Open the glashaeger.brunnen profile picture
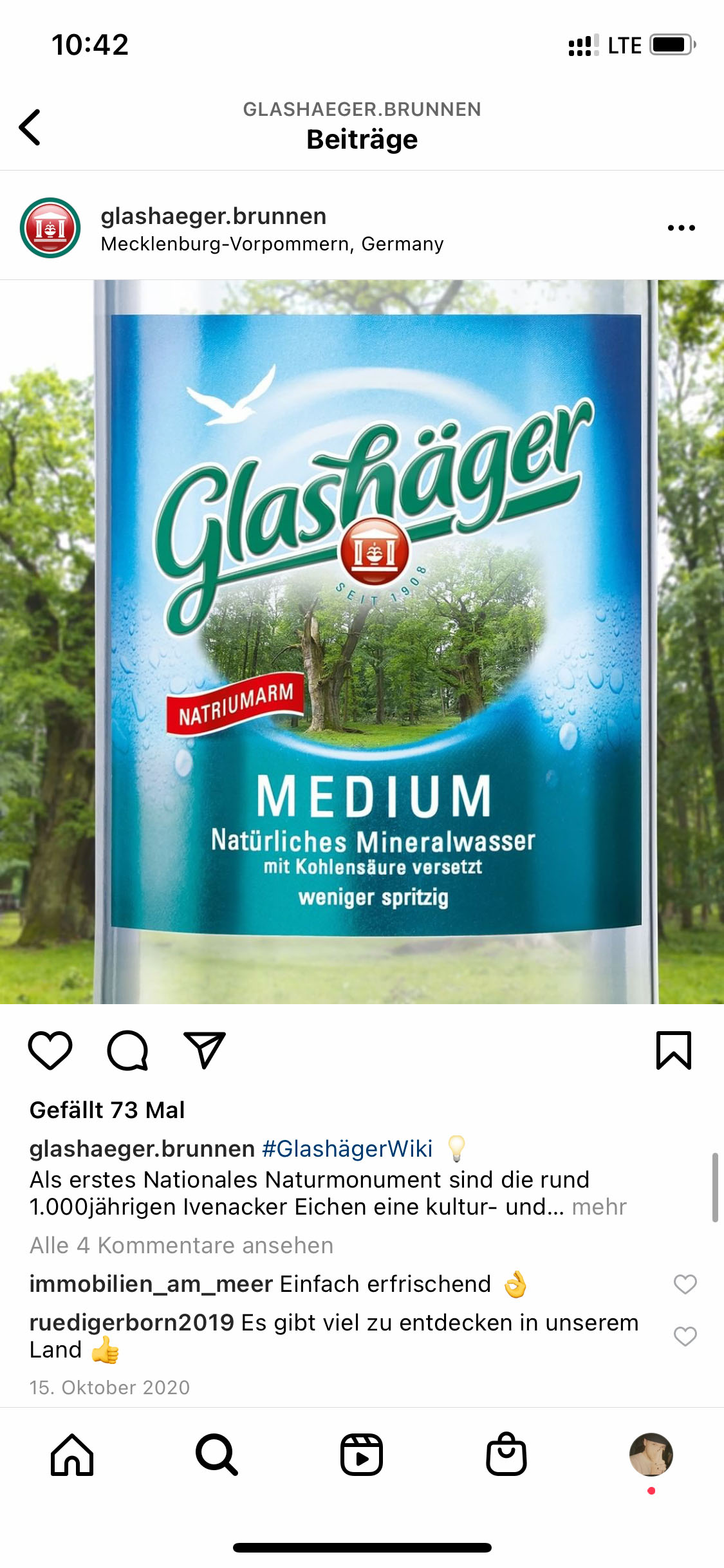Viewport: 724px width, 1568px height. click(x=50, y=228)
